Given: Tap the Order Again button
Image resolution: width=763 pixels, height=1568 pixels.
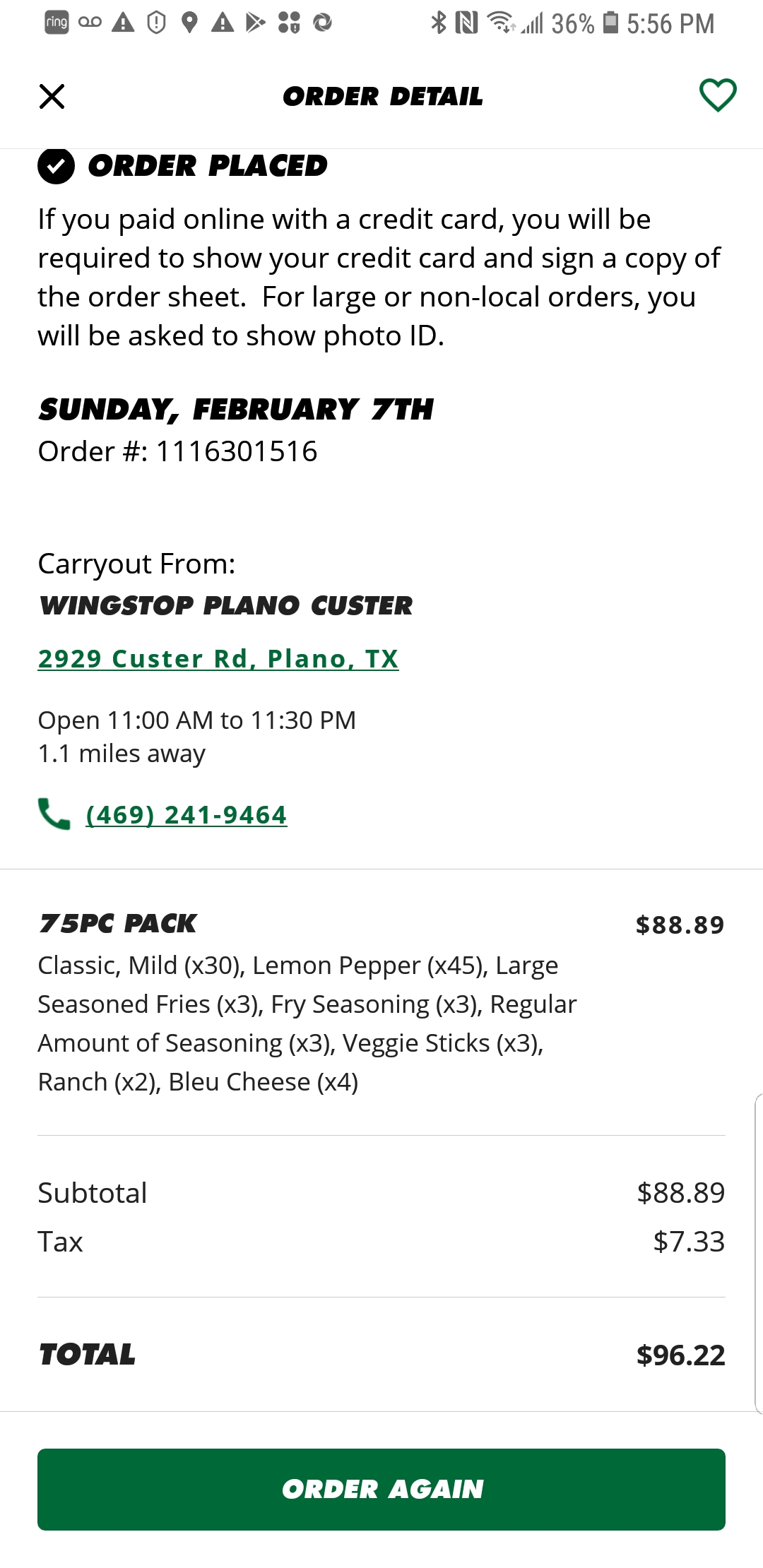Looking at the screenshot, I should 381,1489.
